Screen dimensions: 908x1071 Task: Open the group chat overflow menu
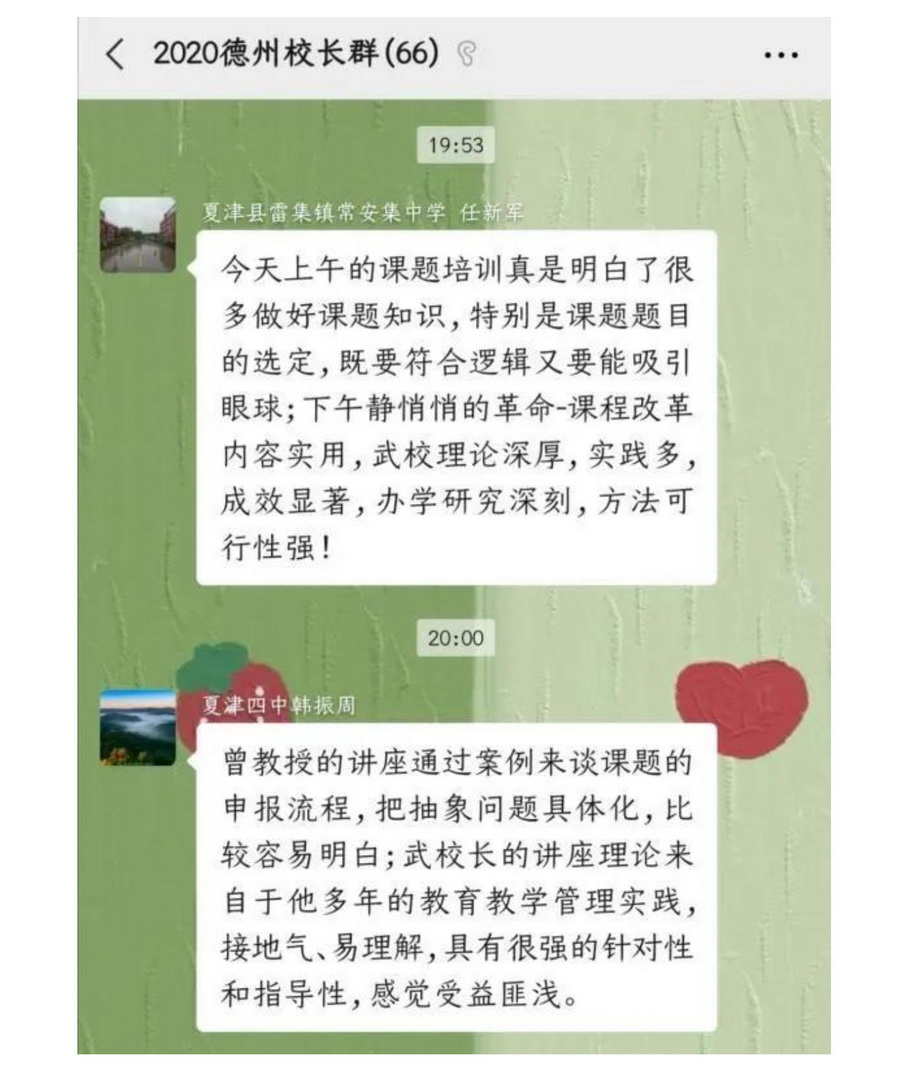coord(780,56)
